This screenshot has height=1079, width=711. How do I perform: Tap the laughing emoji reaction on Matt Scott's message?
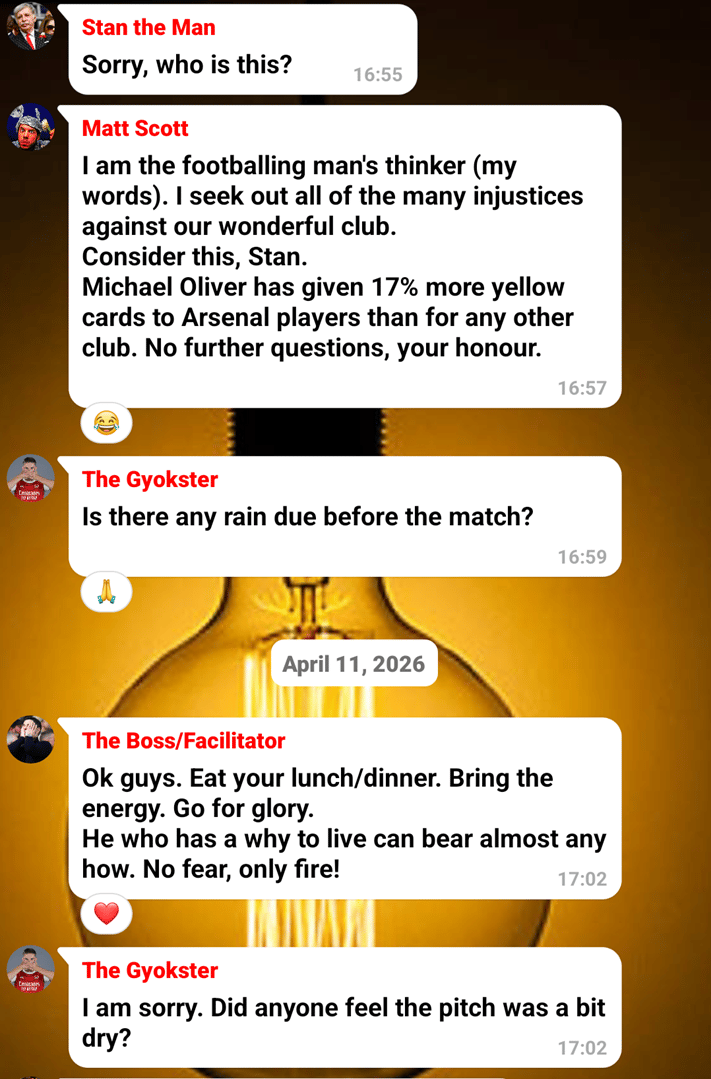coord(106,424)
